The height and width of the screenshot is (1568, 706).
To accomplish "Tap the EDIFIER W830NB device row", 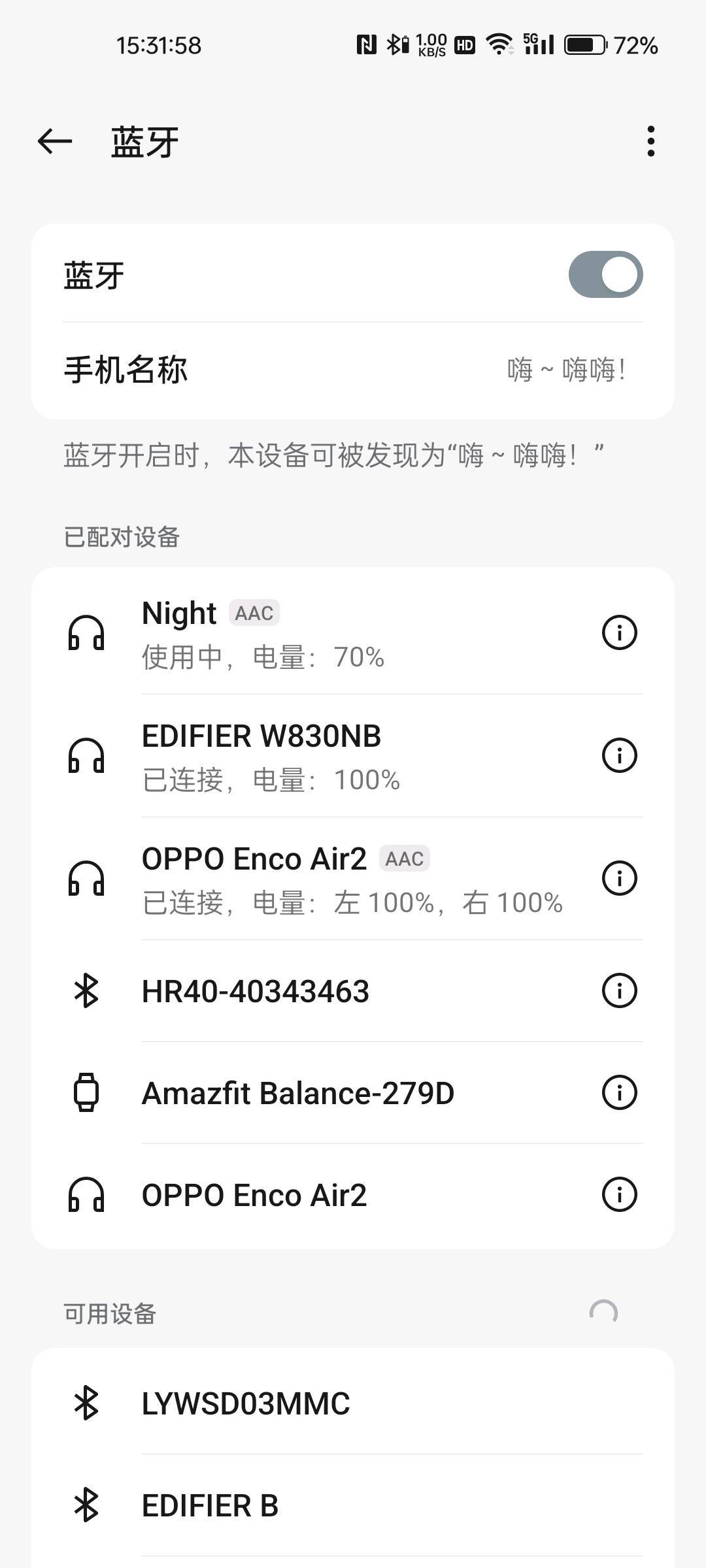I will click(x=353, y=756).
